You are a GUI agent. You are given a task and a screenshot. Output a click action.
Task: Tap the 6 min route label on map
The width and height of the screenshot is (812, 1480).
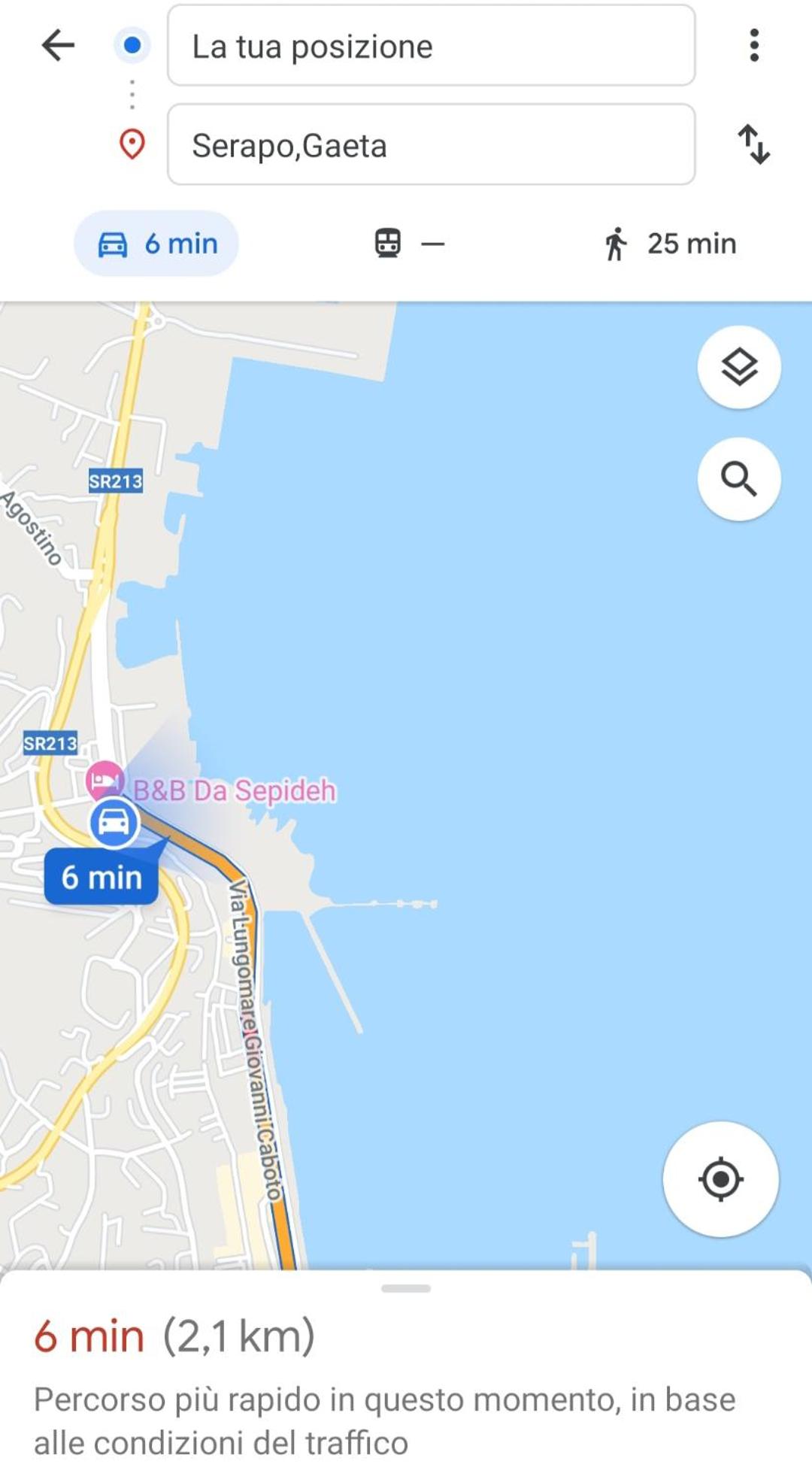pyautogui.click(x=101, y=877)
